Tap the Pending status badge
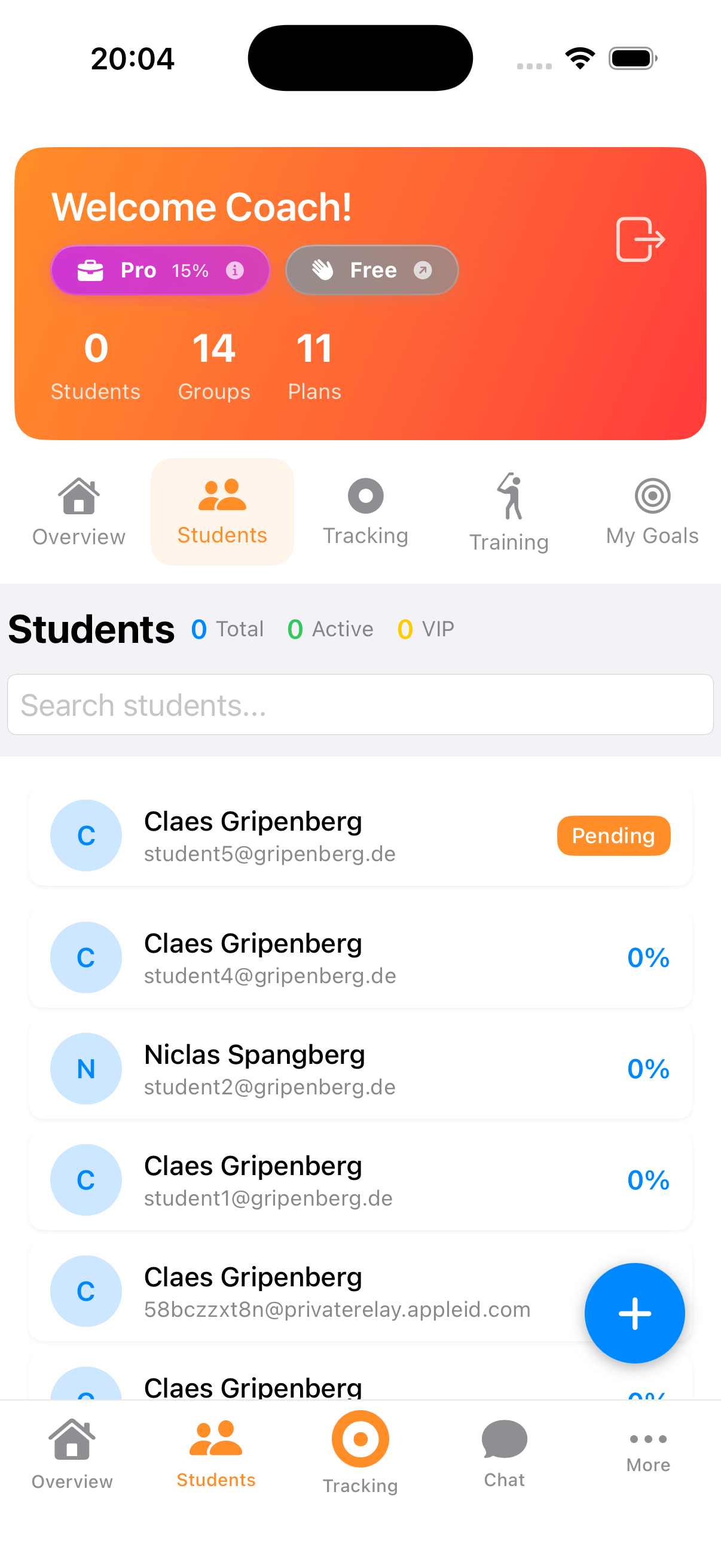The height and width of the screenshot is (1568, 721). coord(613,836)
